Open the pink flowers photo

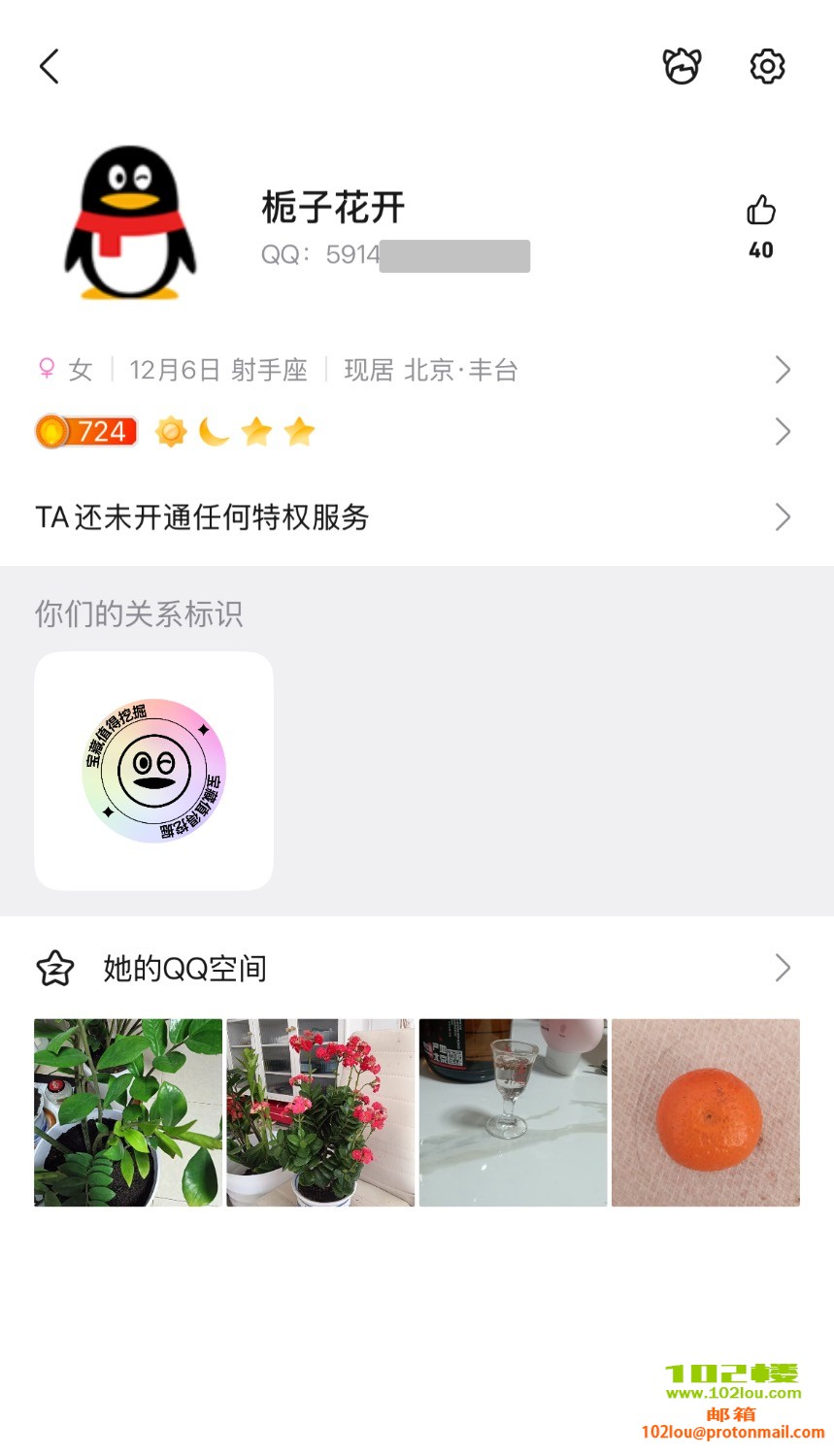click(320, 1112)
